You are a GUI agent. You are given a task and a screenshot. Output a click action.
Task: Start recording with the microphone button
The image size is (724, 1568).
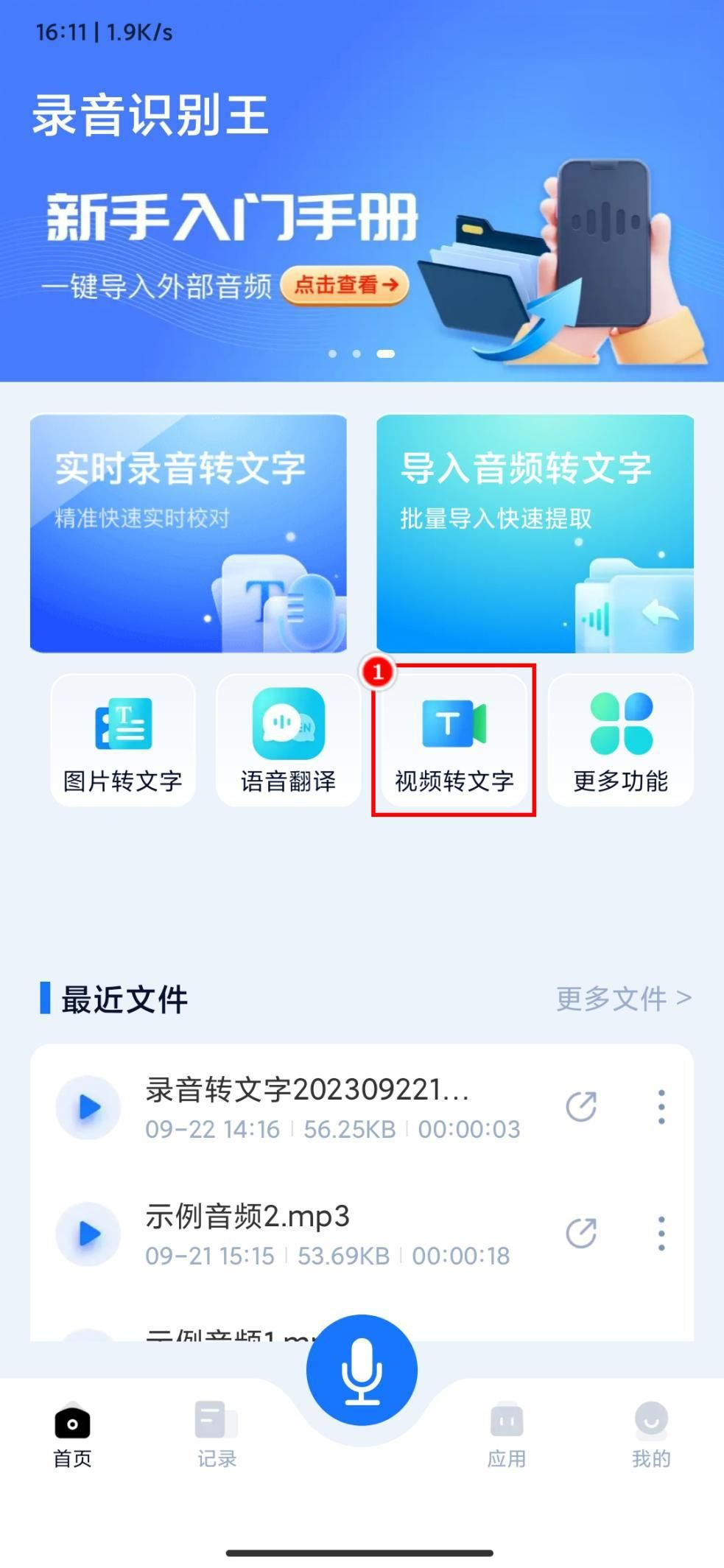coord(362,1370)
